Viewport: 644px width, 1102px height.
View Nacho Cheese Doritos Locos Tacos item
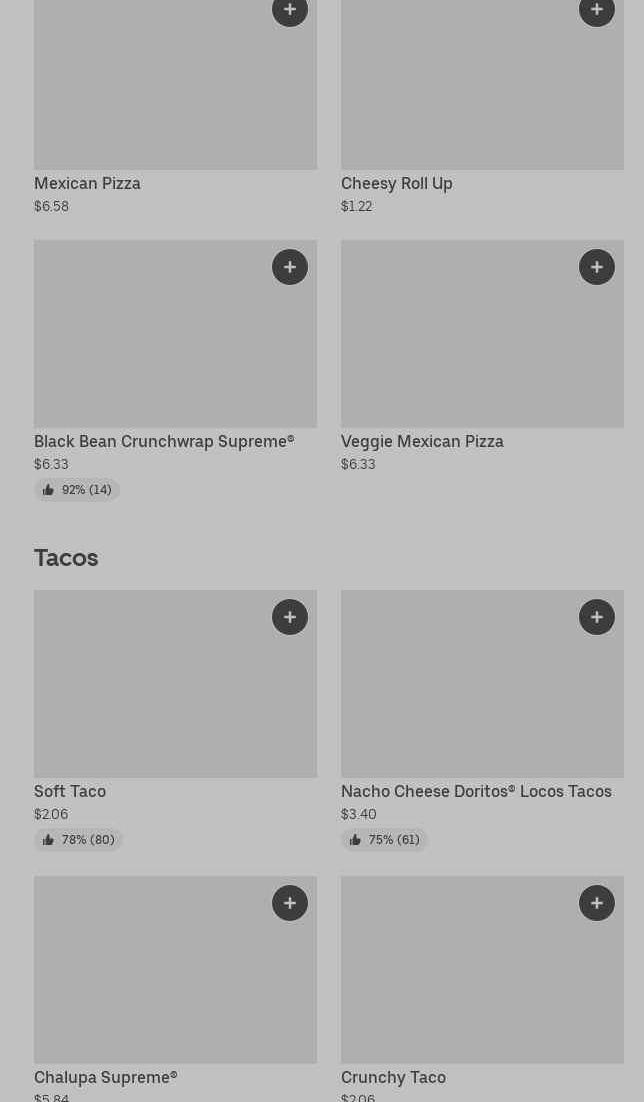[476, 791]
